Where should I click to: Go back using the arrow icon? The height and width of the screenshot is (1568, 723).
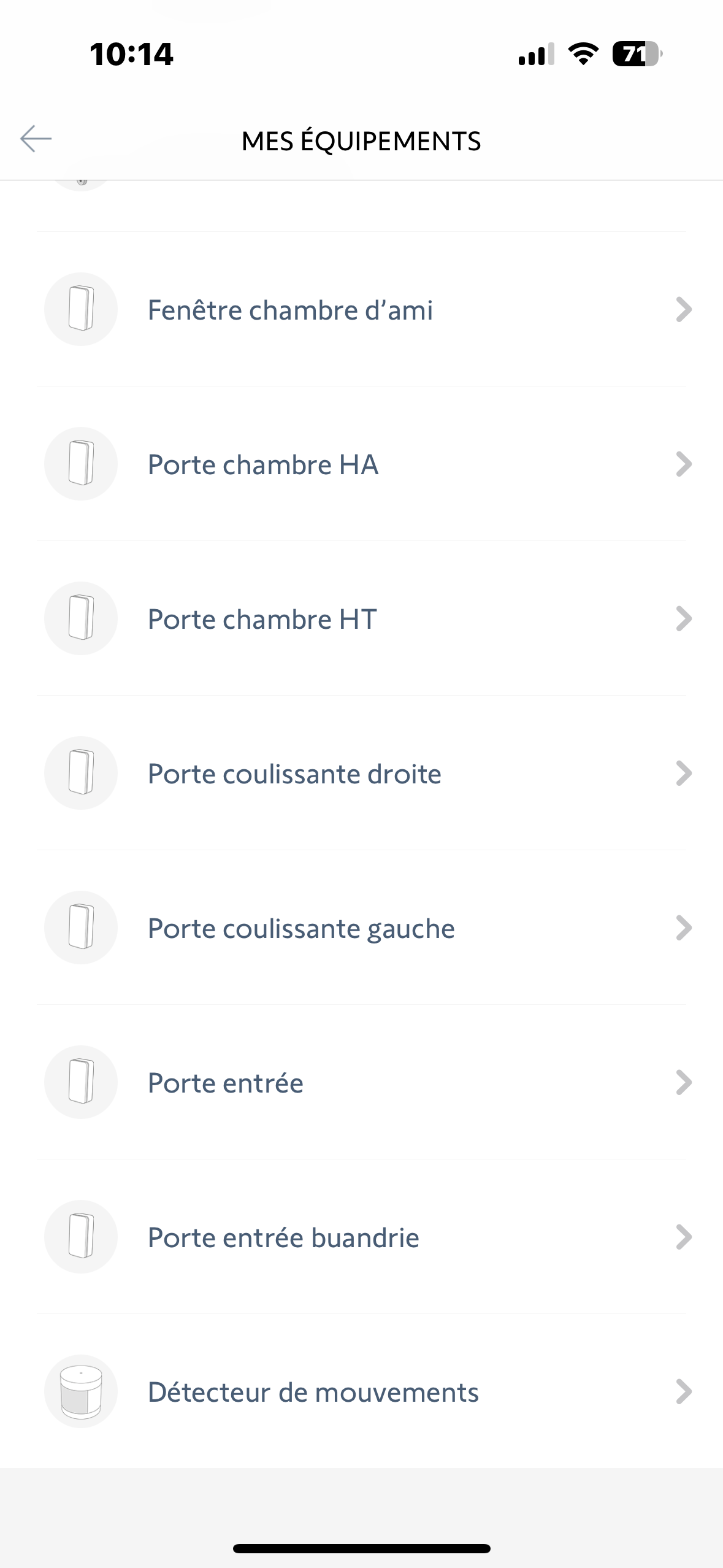(36, 139)
